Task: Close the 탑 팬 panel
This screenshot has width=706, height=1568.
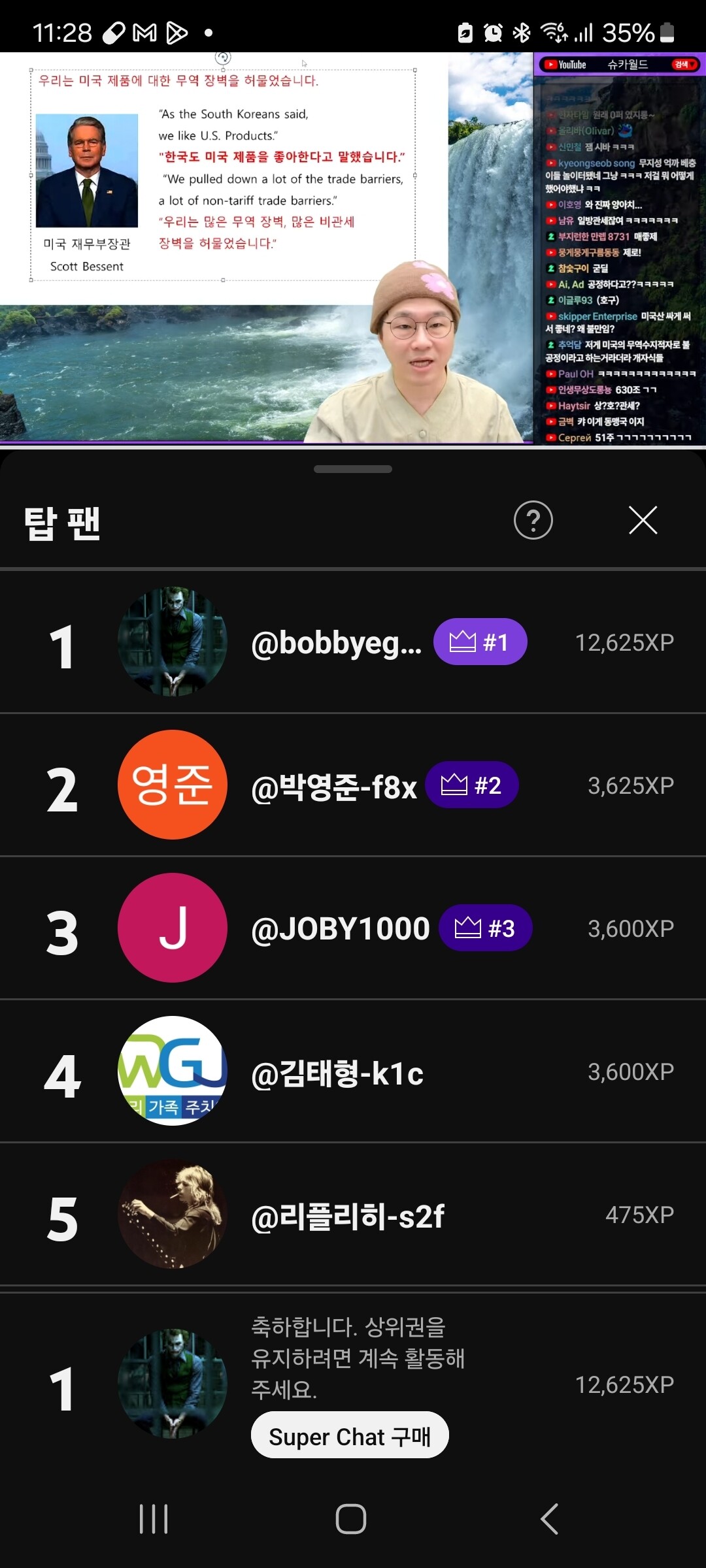Action: point(643,521)
